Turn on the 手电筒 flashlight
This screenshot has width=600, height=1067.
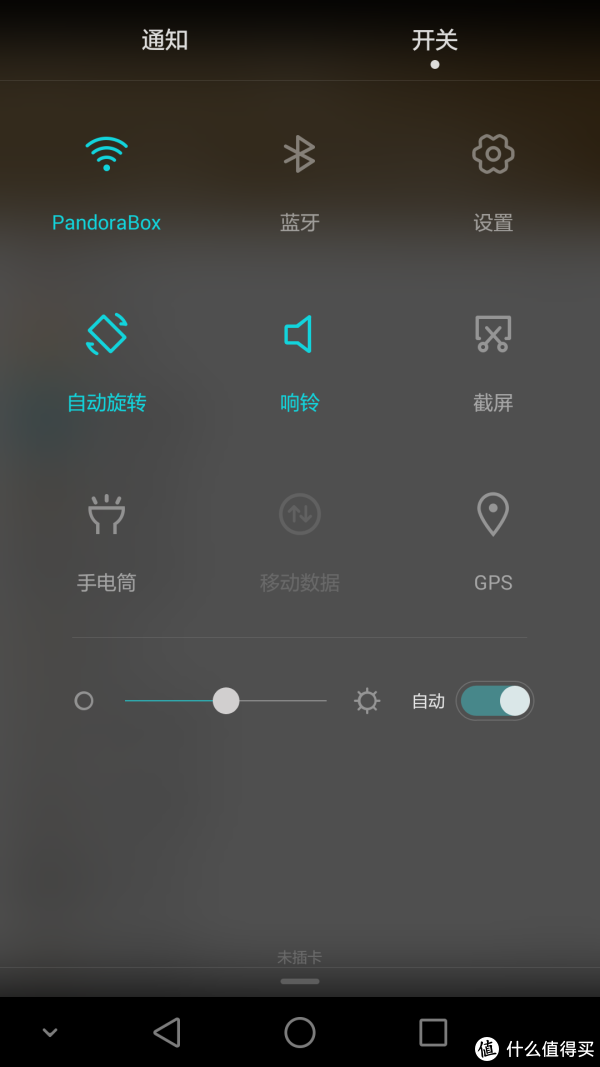pos(106,542)
